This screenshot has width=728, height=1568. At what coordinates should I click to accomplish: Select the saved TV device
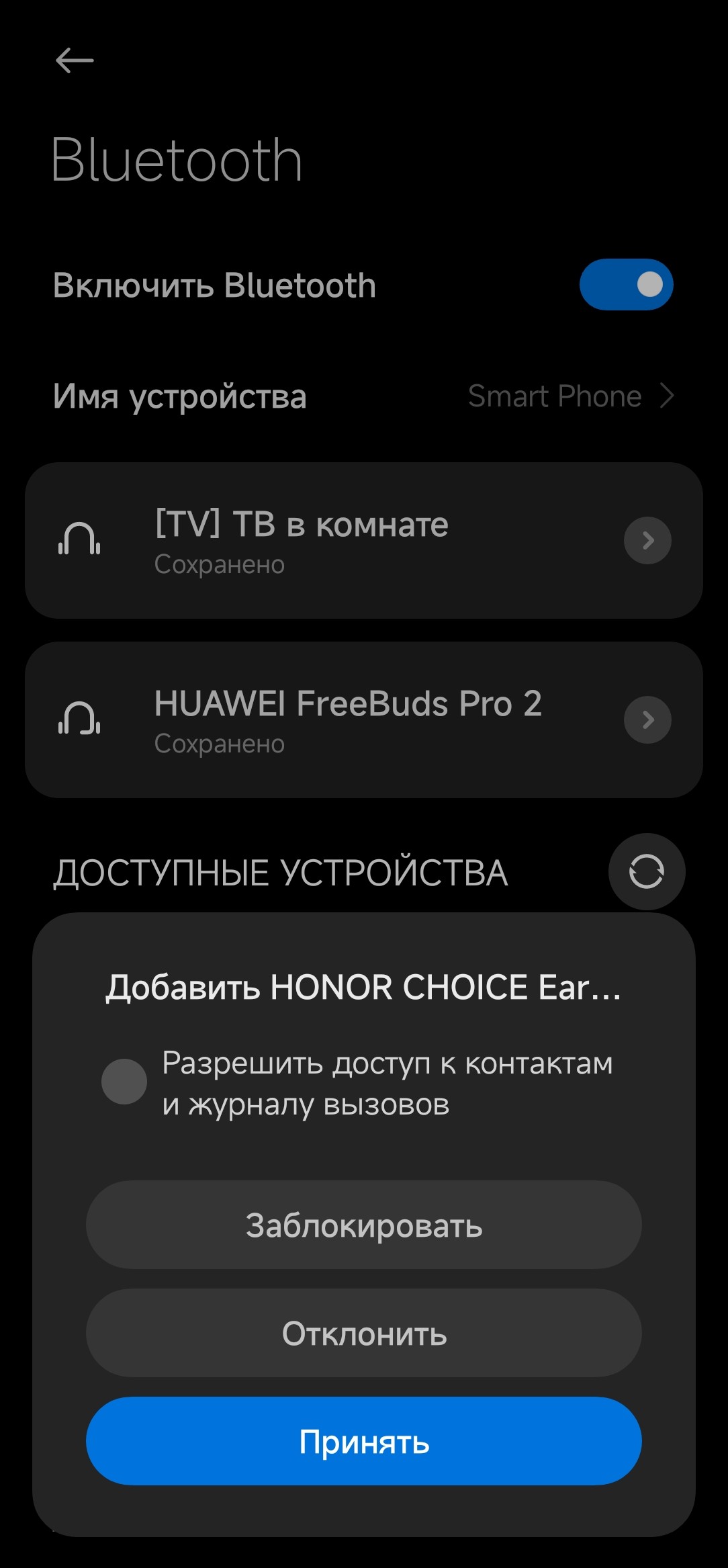click(x=302, y=540)
